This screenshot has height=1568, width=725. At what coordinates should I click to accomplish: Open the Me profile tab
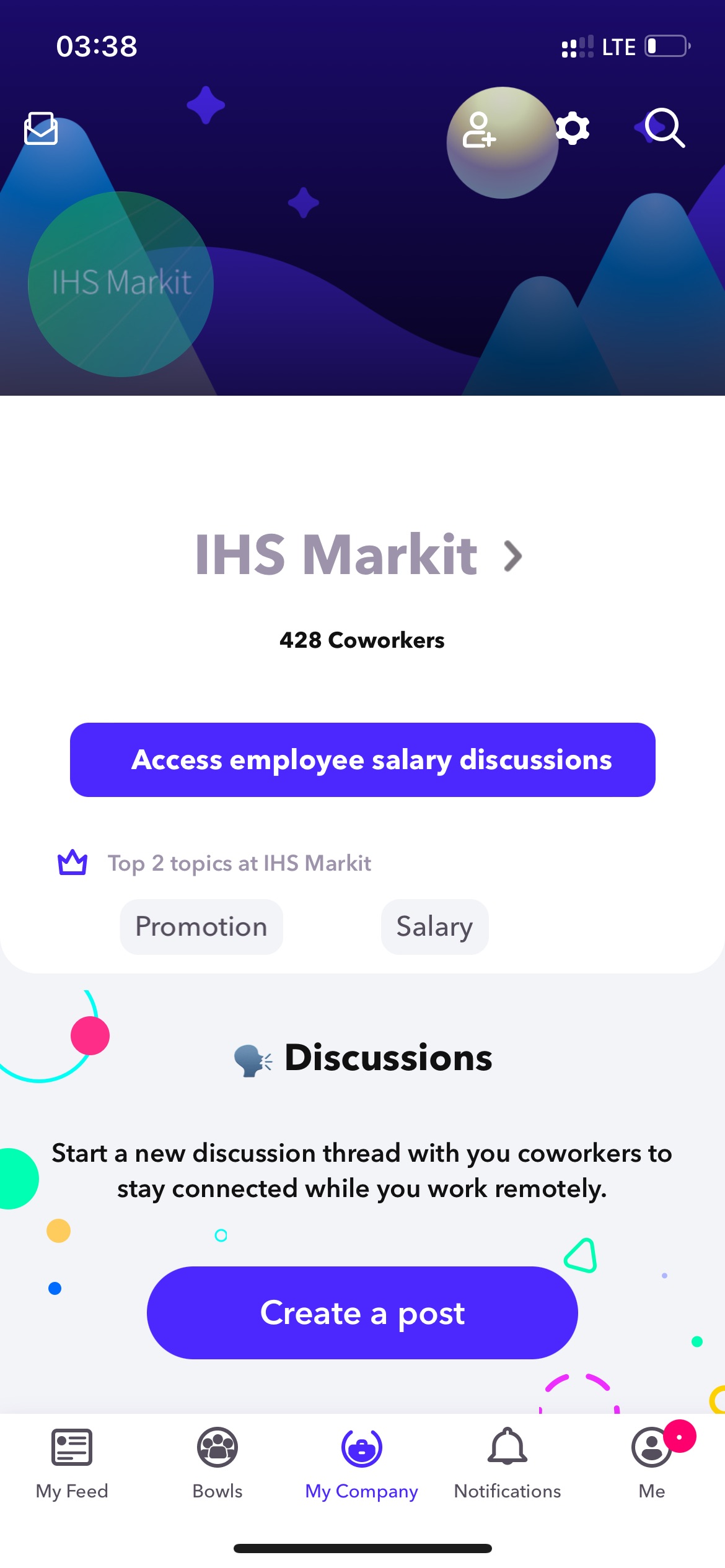(x=652, y=1463)
